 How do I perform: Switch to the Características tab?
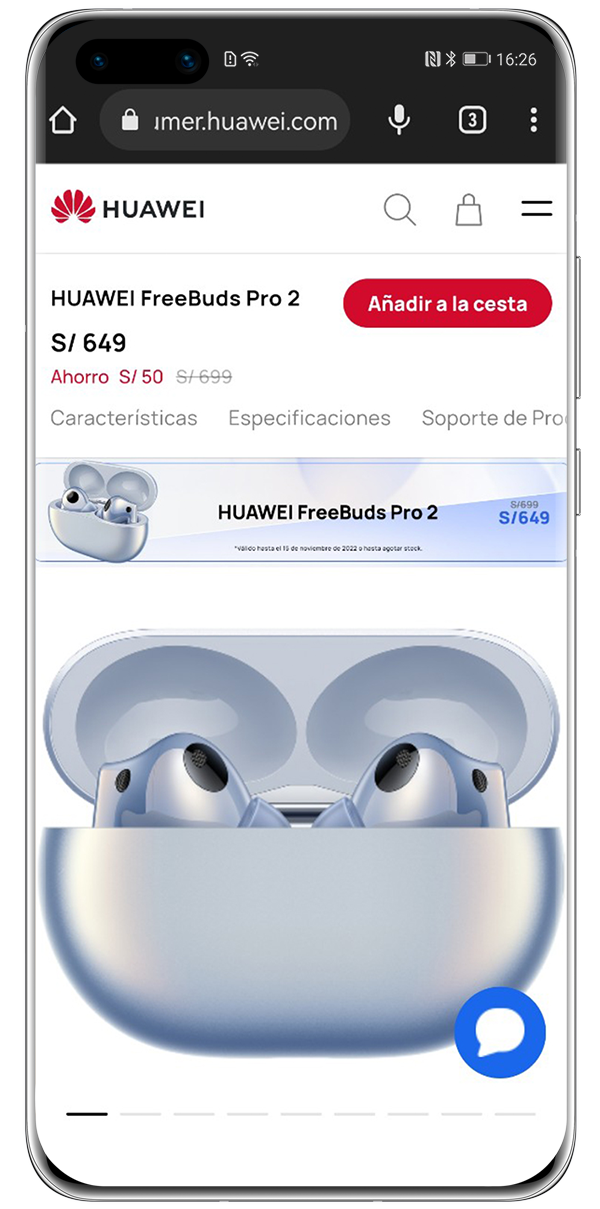(124, 418)
